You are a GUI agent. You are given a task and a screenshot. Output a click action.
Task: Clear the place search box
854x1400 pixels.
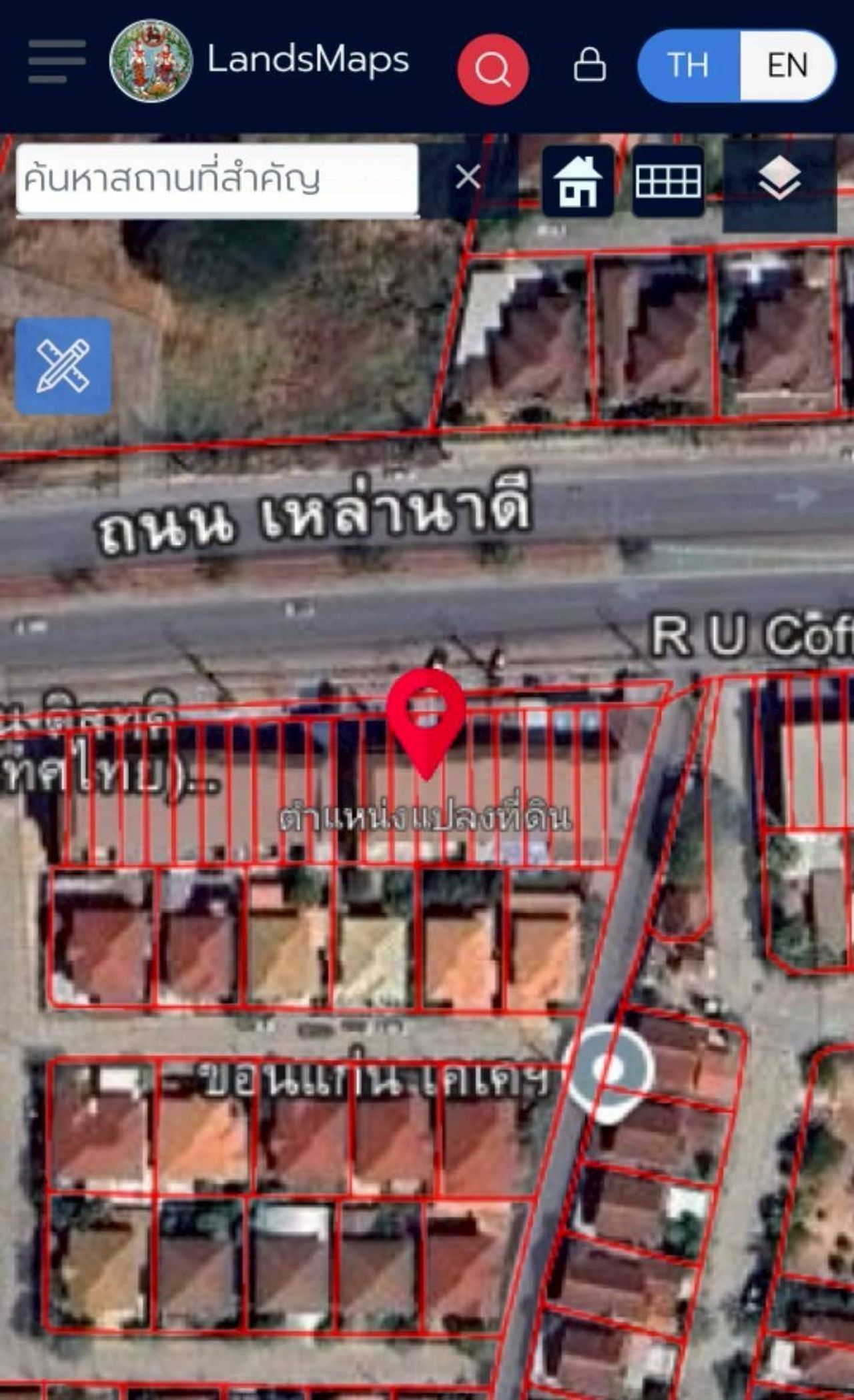click(468, 177)
